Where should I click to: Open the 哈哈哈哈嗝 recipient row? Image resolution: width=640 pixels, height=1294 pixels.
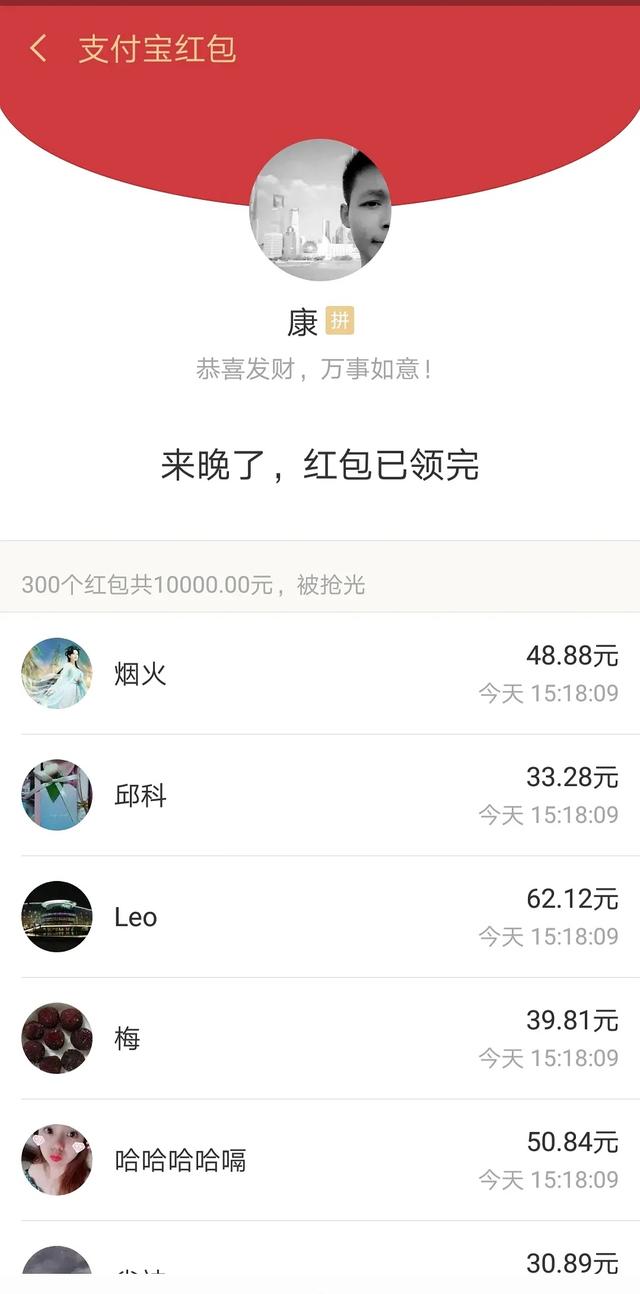320,1160
